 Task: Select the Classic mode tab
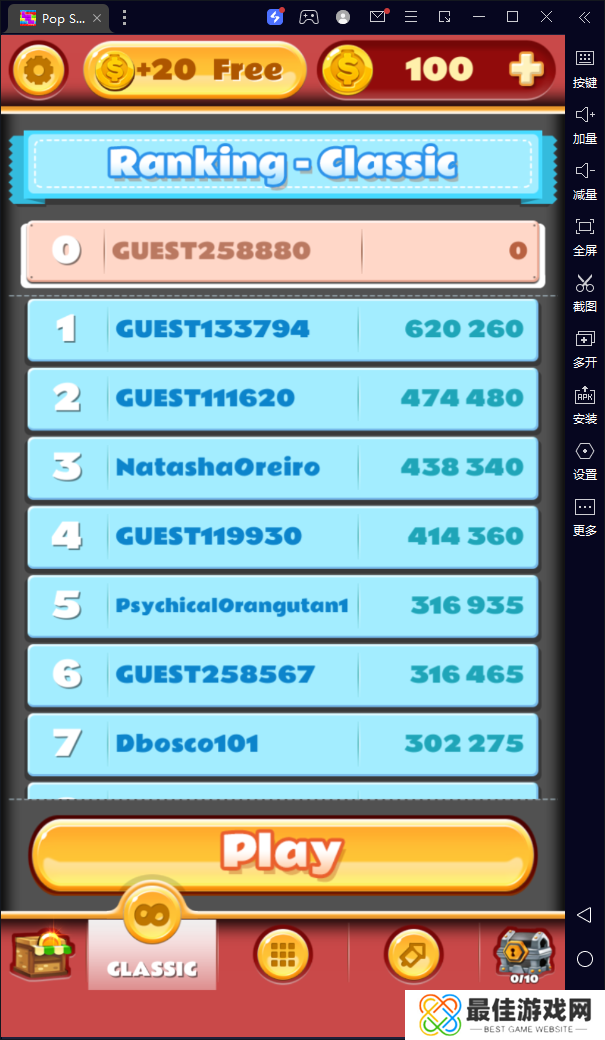[x=152, y=950]
